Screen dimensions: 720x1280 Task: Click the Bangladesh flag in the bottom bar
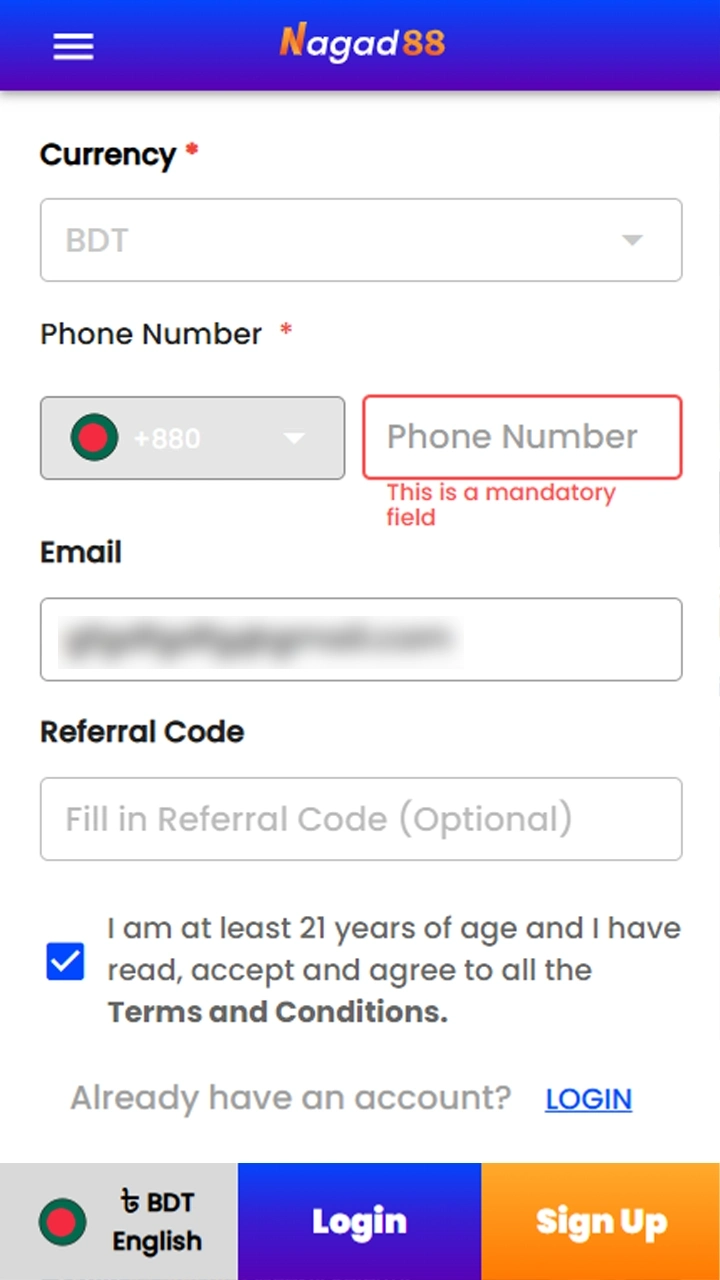pos(62,1221)
